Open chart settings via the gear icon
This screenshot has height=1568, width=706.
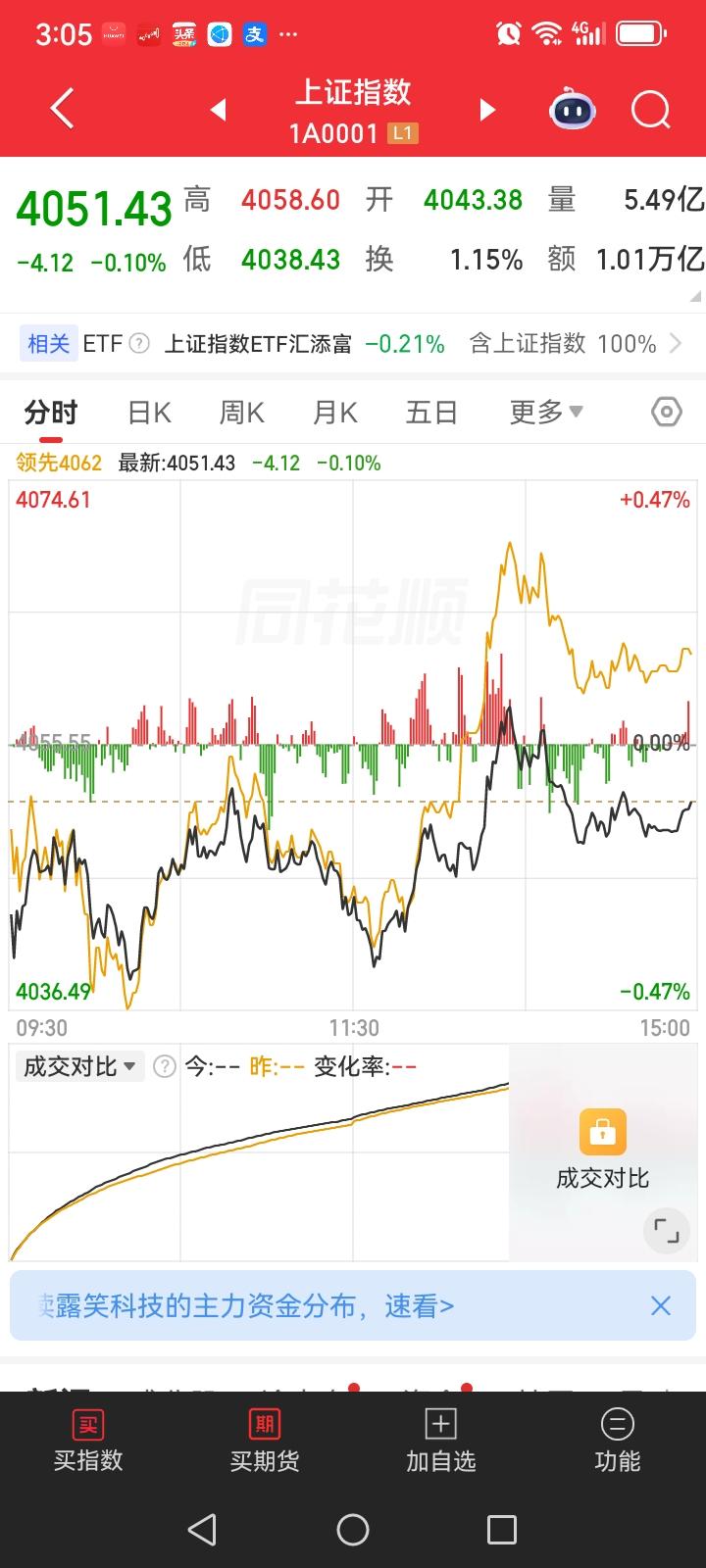point(666,412)
